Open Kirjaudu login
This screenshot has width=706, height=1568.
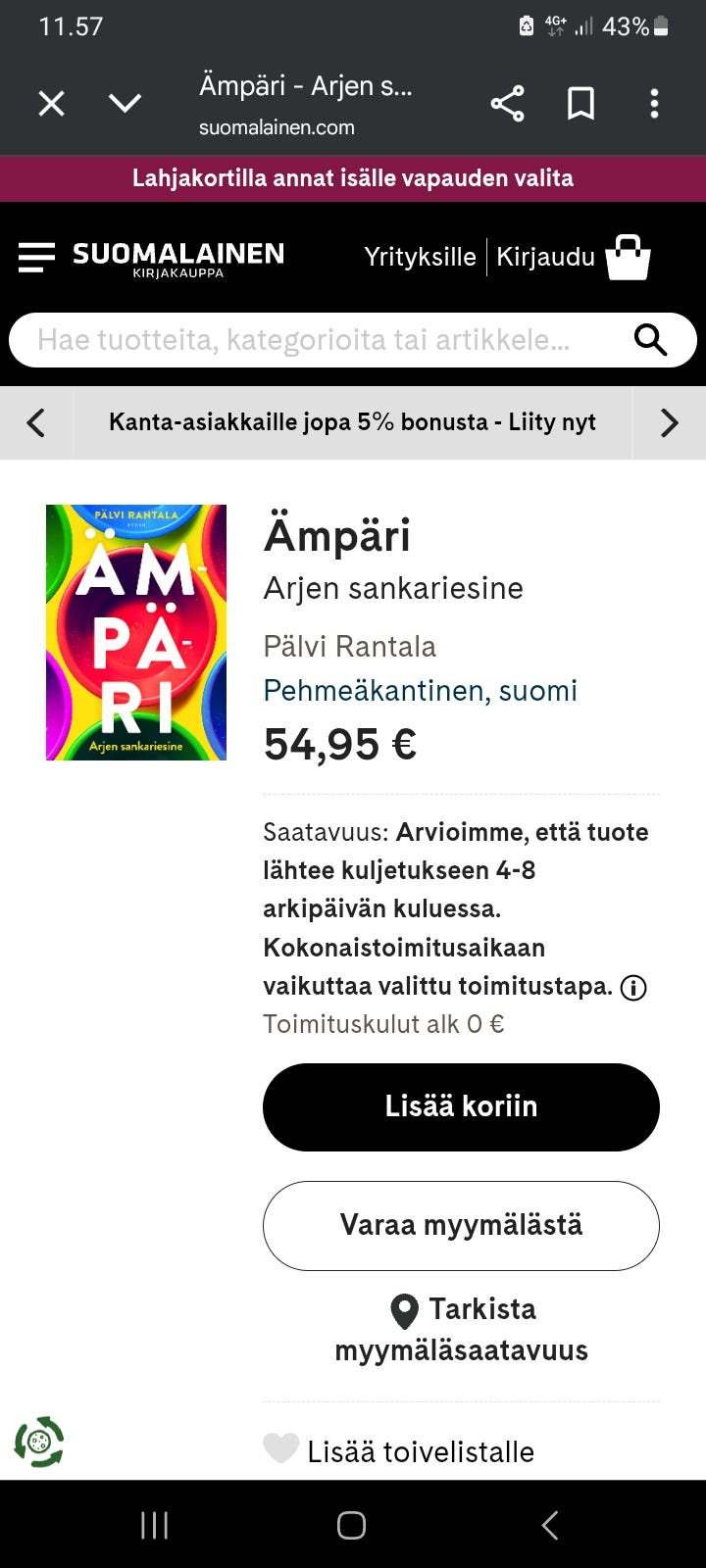tap(545, 257)
